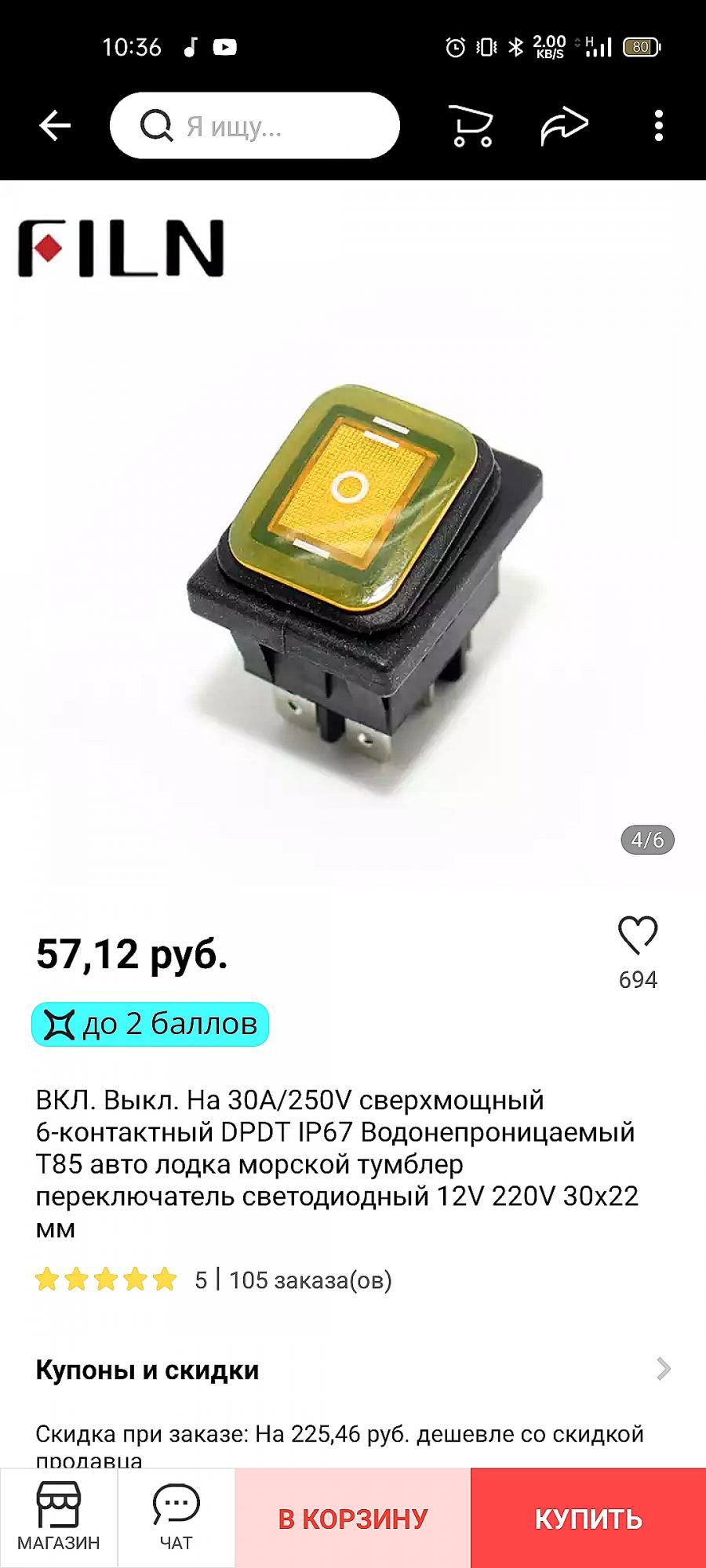Add the item with 'В КОРЗИНУ'
This screenshot has height=1568, width=706.
(353, 1519)
